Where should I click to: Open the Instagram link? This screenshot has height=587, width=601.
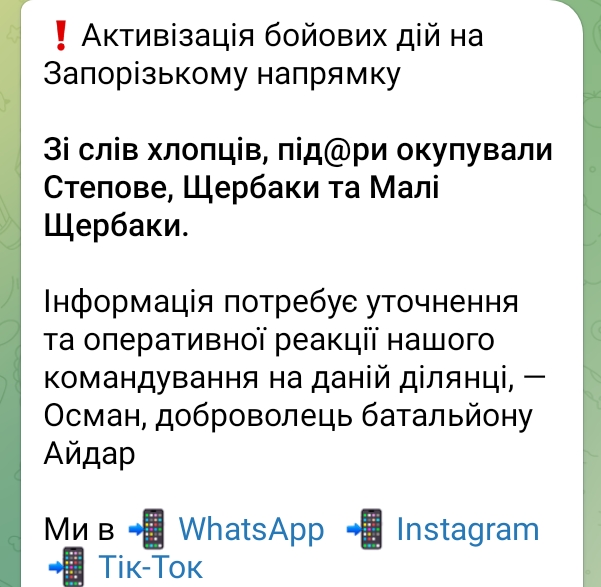[x=467, y=528]
